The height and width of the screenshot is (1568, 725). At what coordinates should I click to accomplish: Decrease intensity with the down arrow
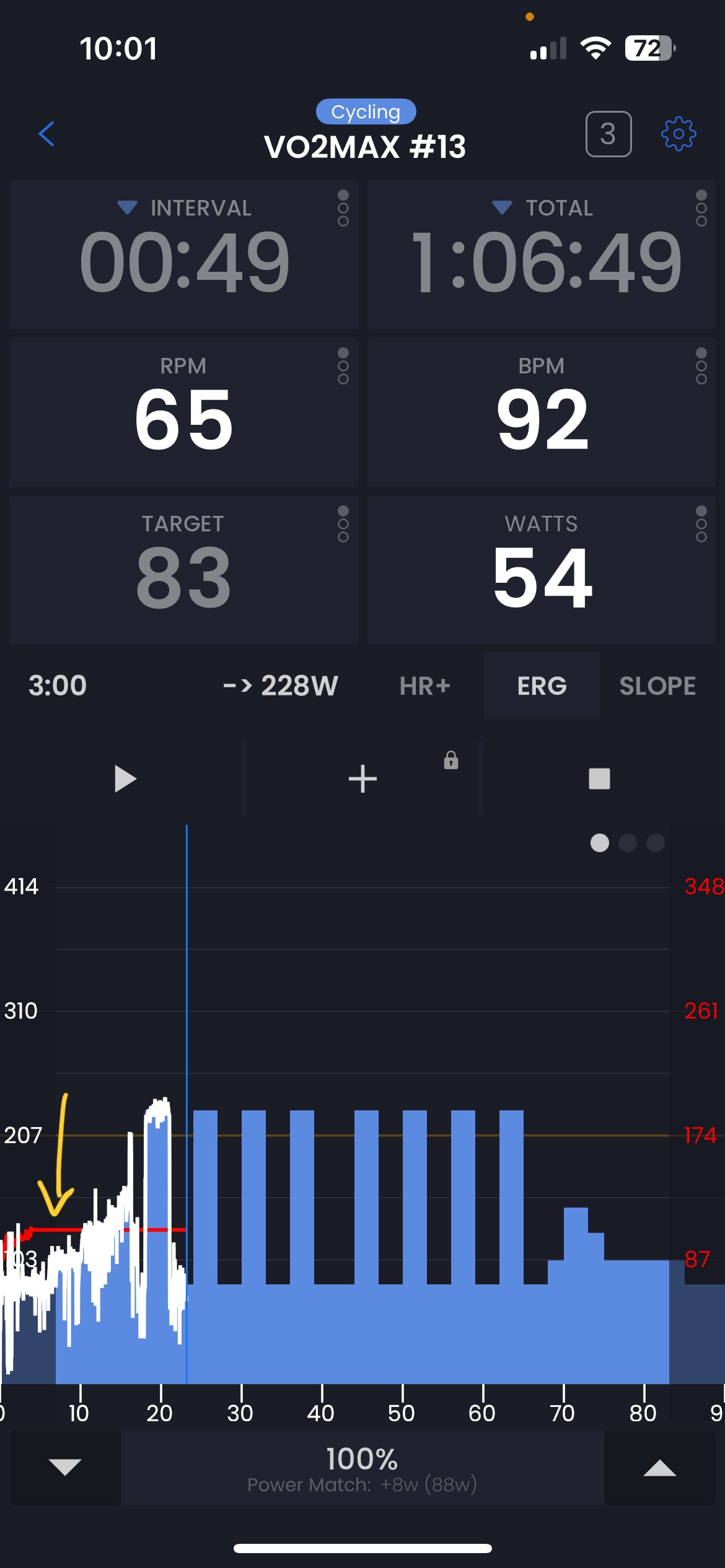65,1467
